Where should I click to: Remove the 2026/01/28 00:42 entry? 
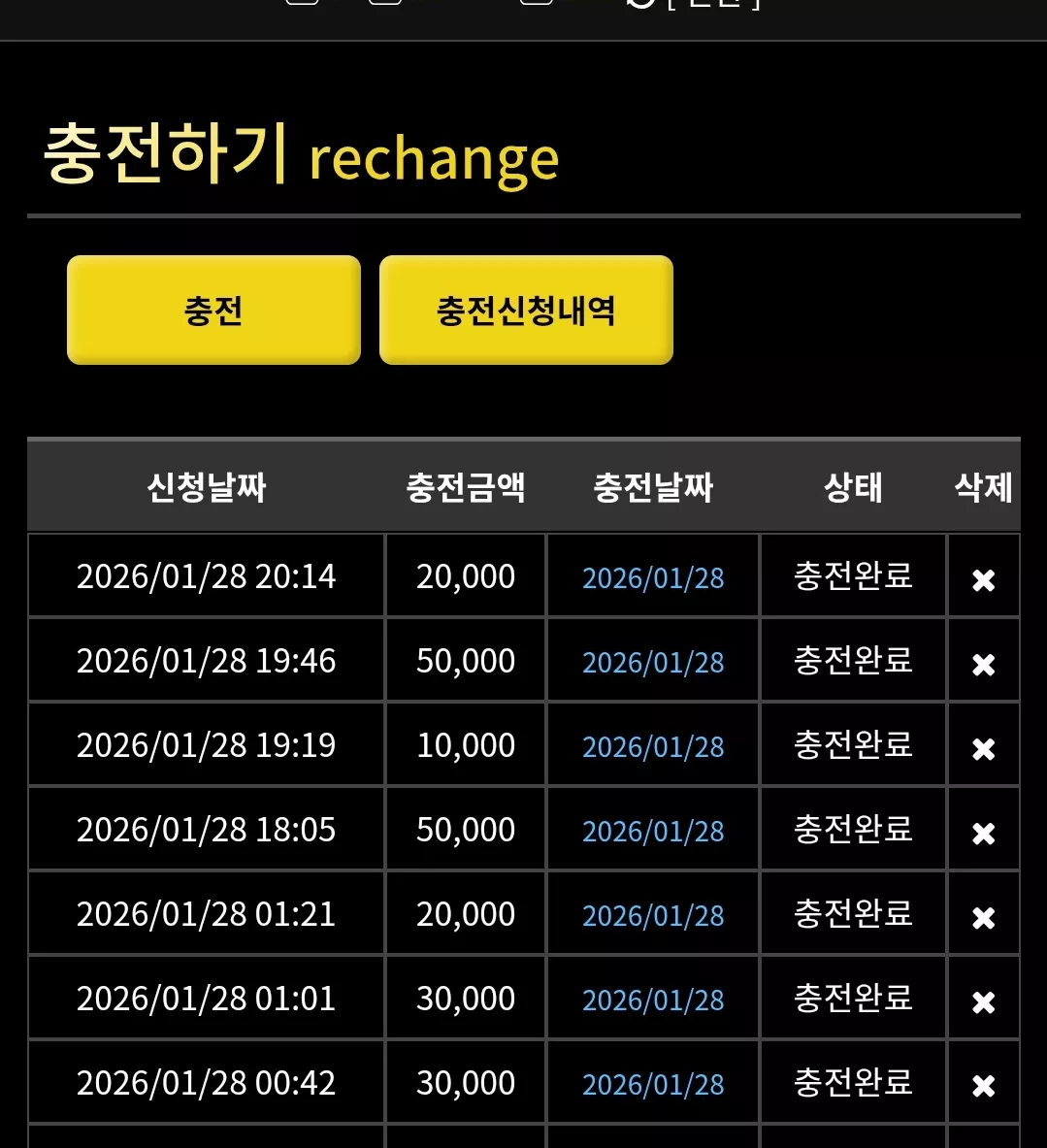[x=983, y=1086]
